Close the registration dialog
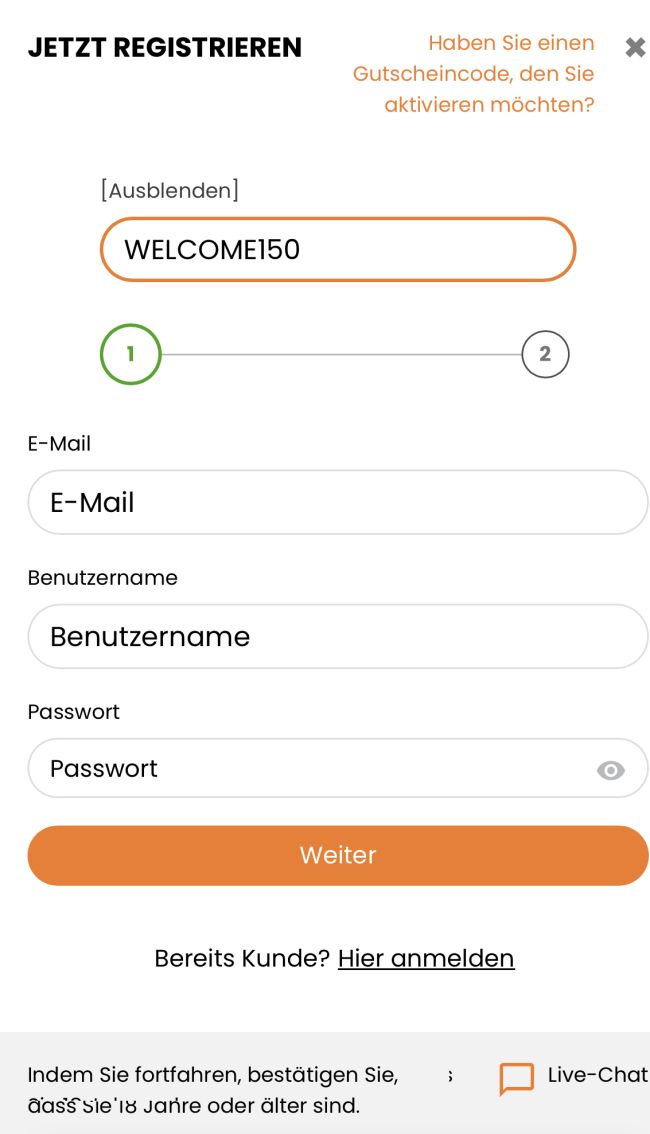This screenshot has width=650, height=1134. point(635,47)
